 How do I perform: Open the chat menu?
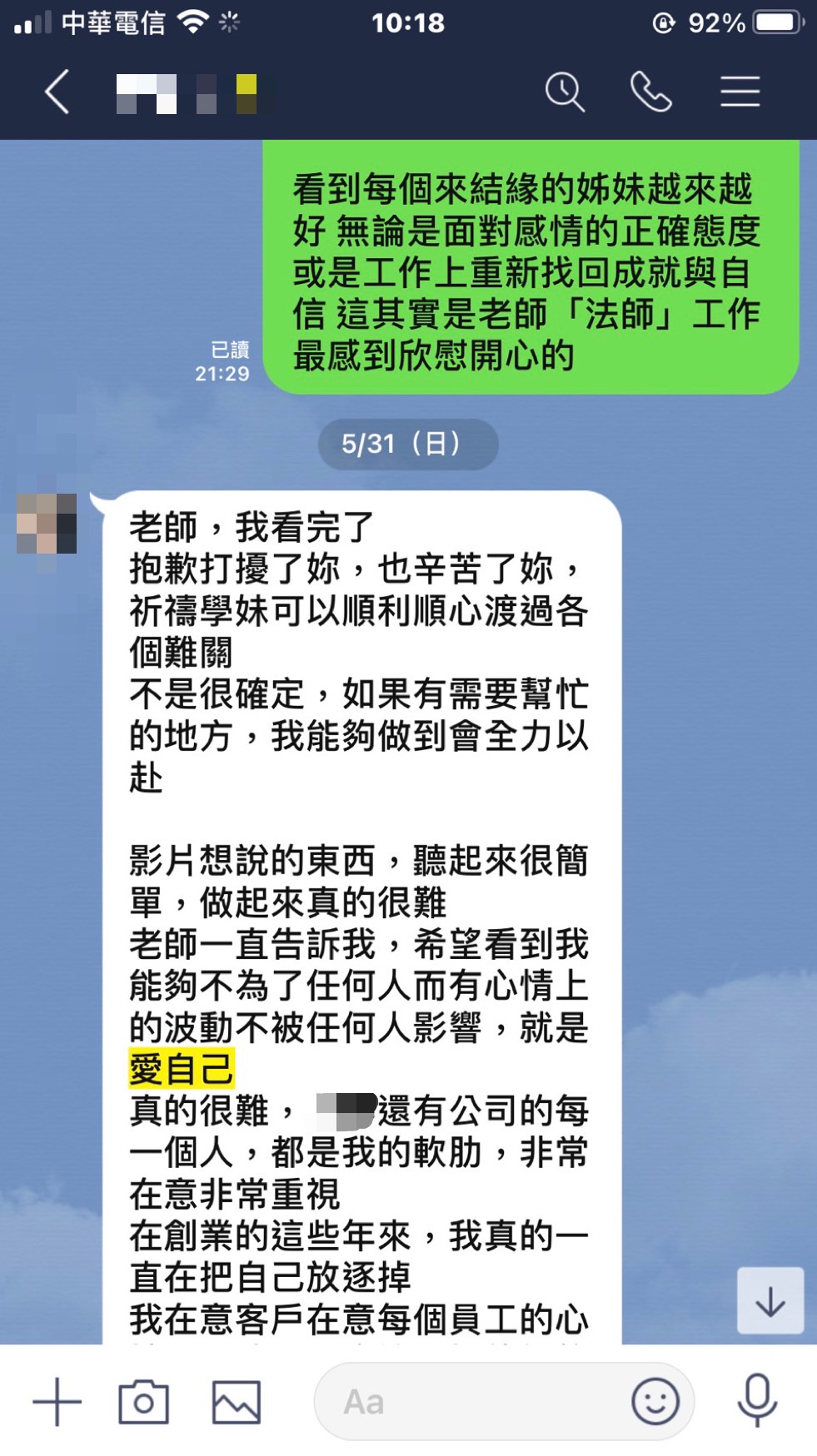(x=740, y=92)
